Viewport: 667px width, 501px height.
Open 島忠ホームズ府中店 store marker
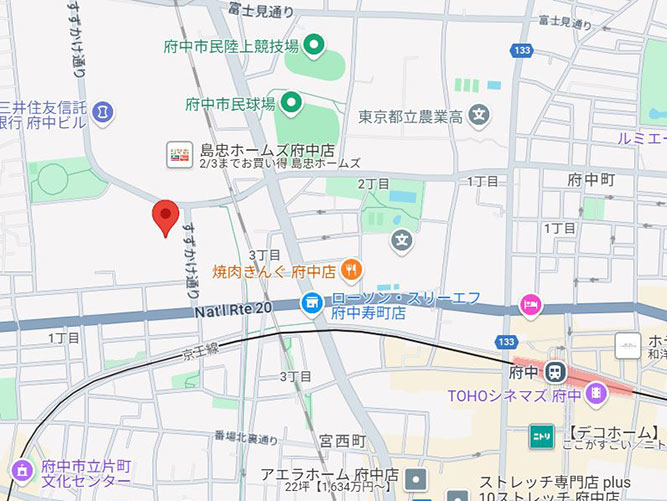tap(180, 154)
